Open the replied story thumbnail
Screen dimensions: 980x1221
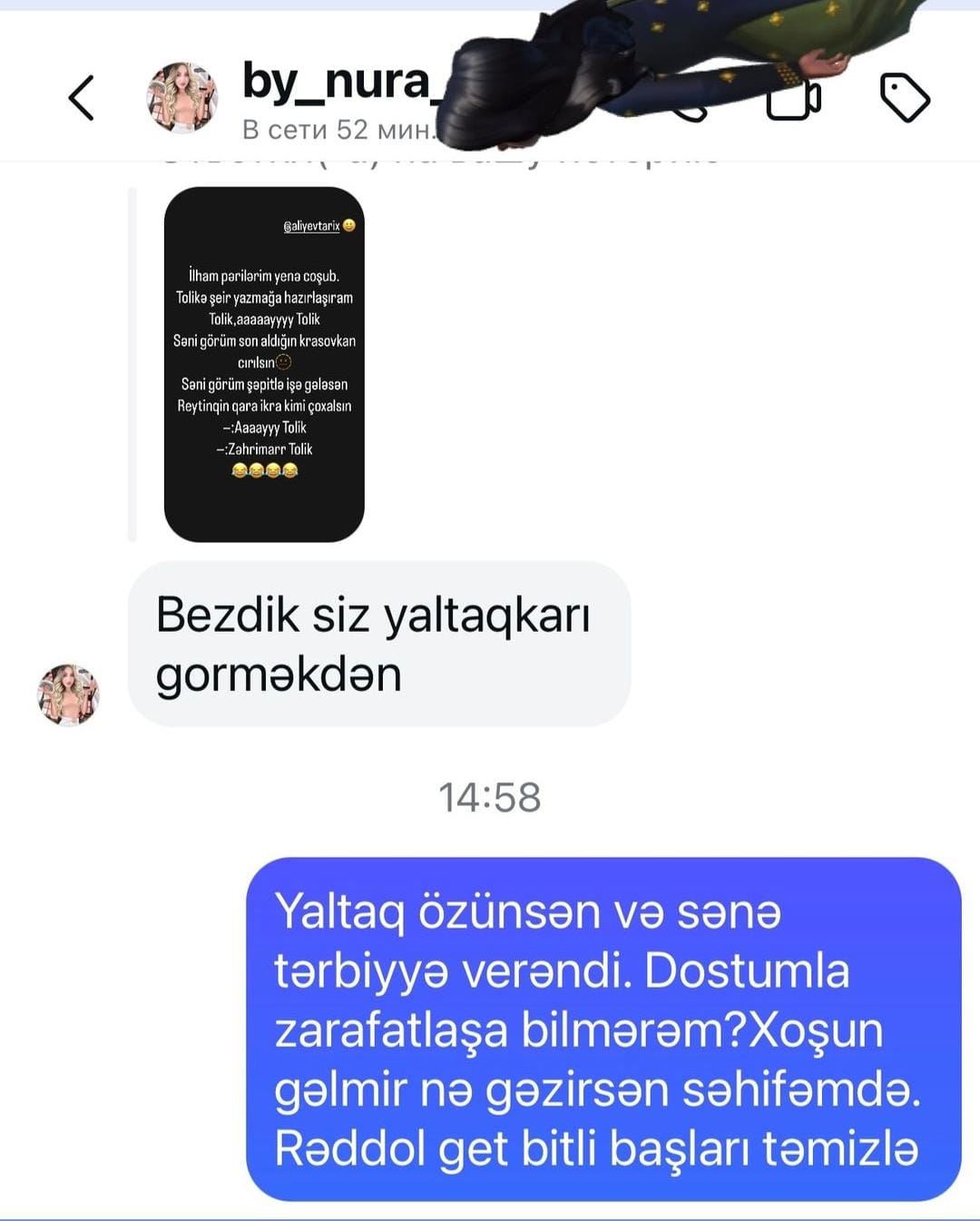[264, 364]
